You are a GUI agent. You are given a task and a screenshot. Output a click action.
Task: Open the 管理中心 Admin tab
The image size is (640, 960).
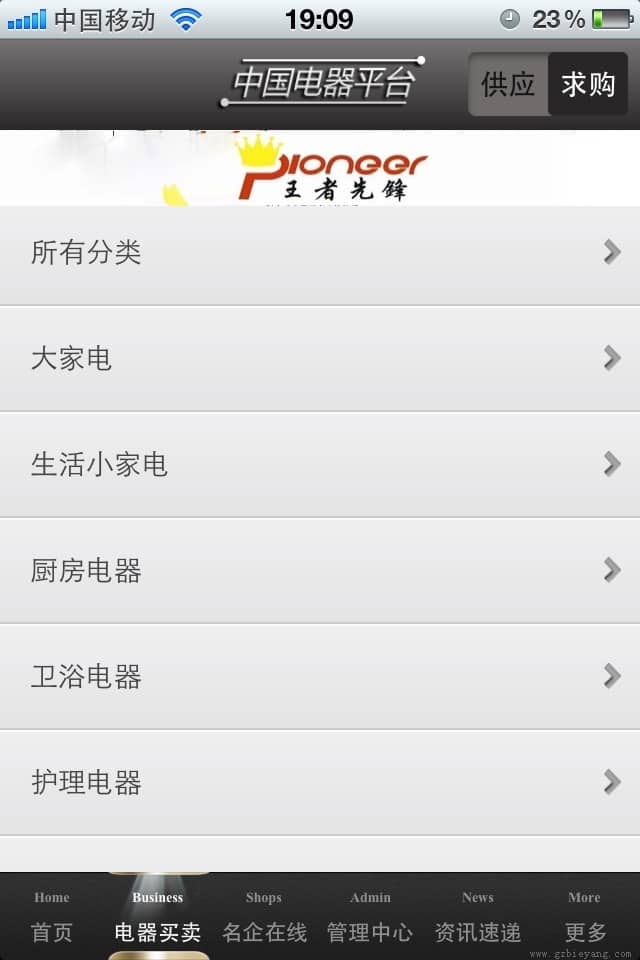tap(370, 917)
